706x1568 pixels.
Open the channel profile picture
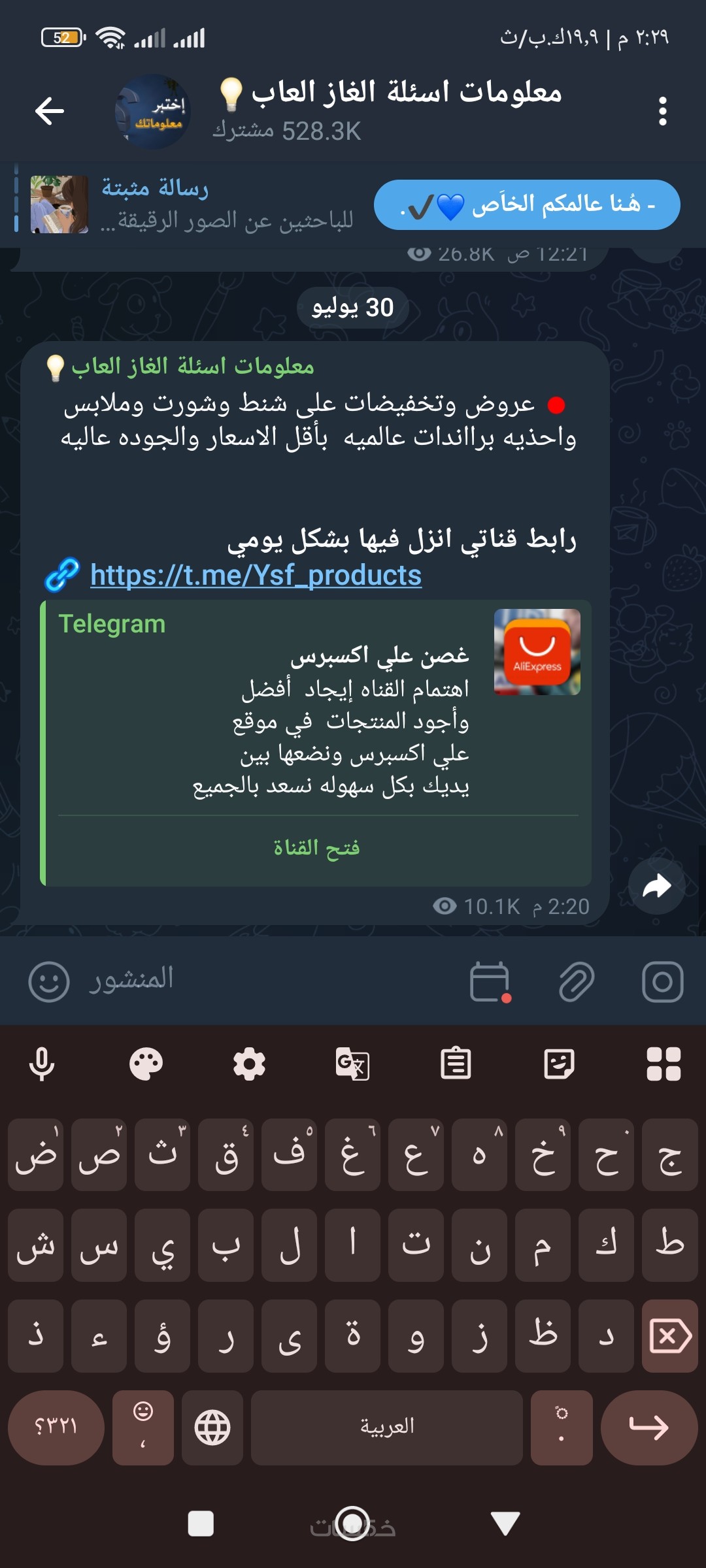click(x=154, y=112)
